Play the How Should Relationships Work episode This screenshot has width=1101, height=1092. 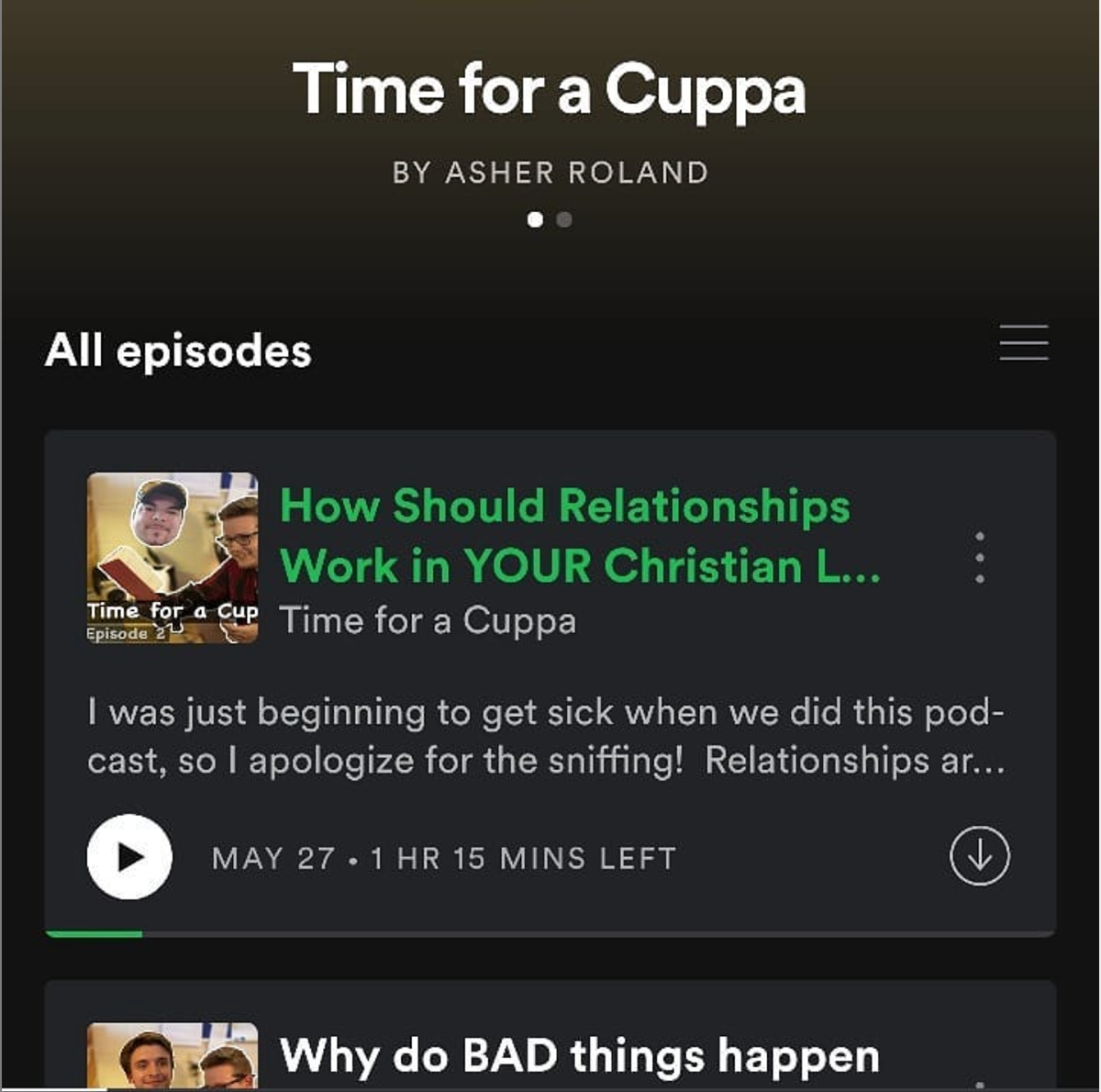point(129,857)
